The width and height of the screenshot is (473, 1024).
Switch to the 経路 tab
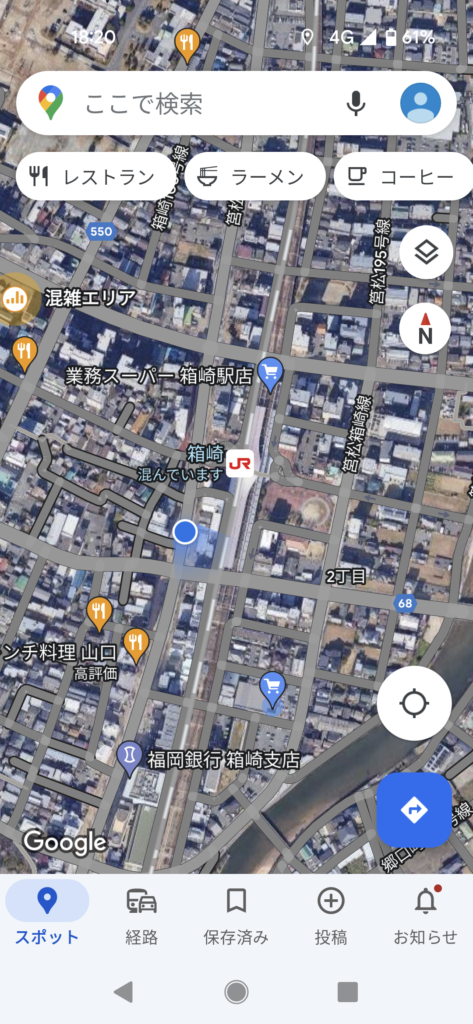pos(142,914)
